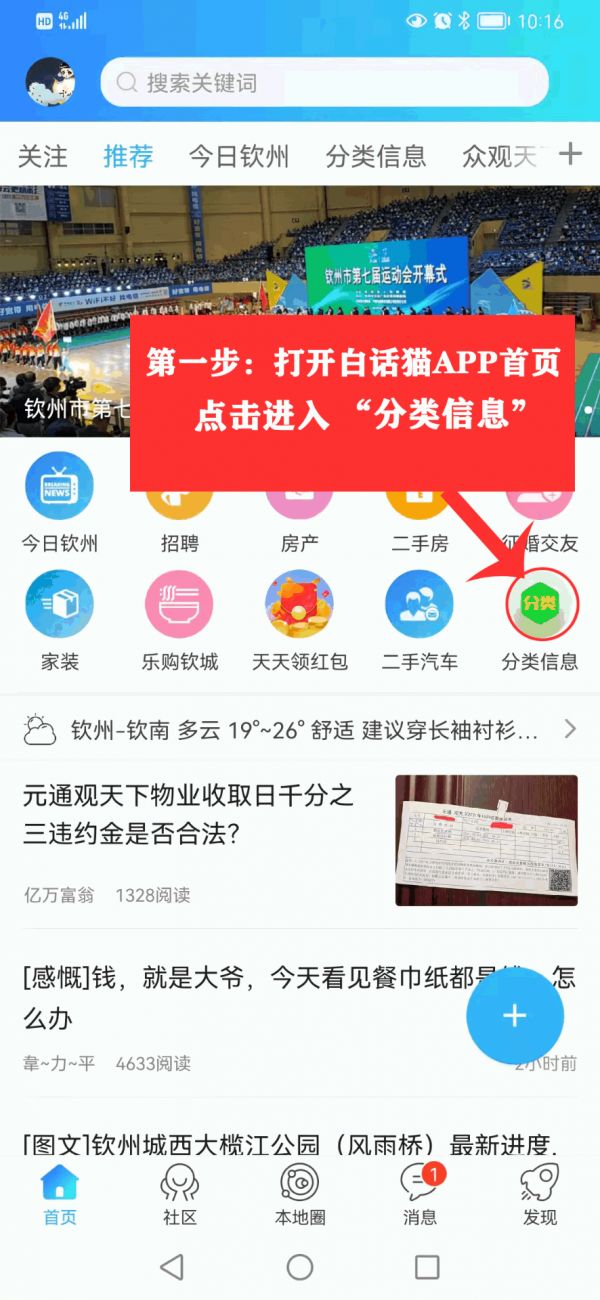Open the 二手汽车 shortcut

(x=419, y=605)
